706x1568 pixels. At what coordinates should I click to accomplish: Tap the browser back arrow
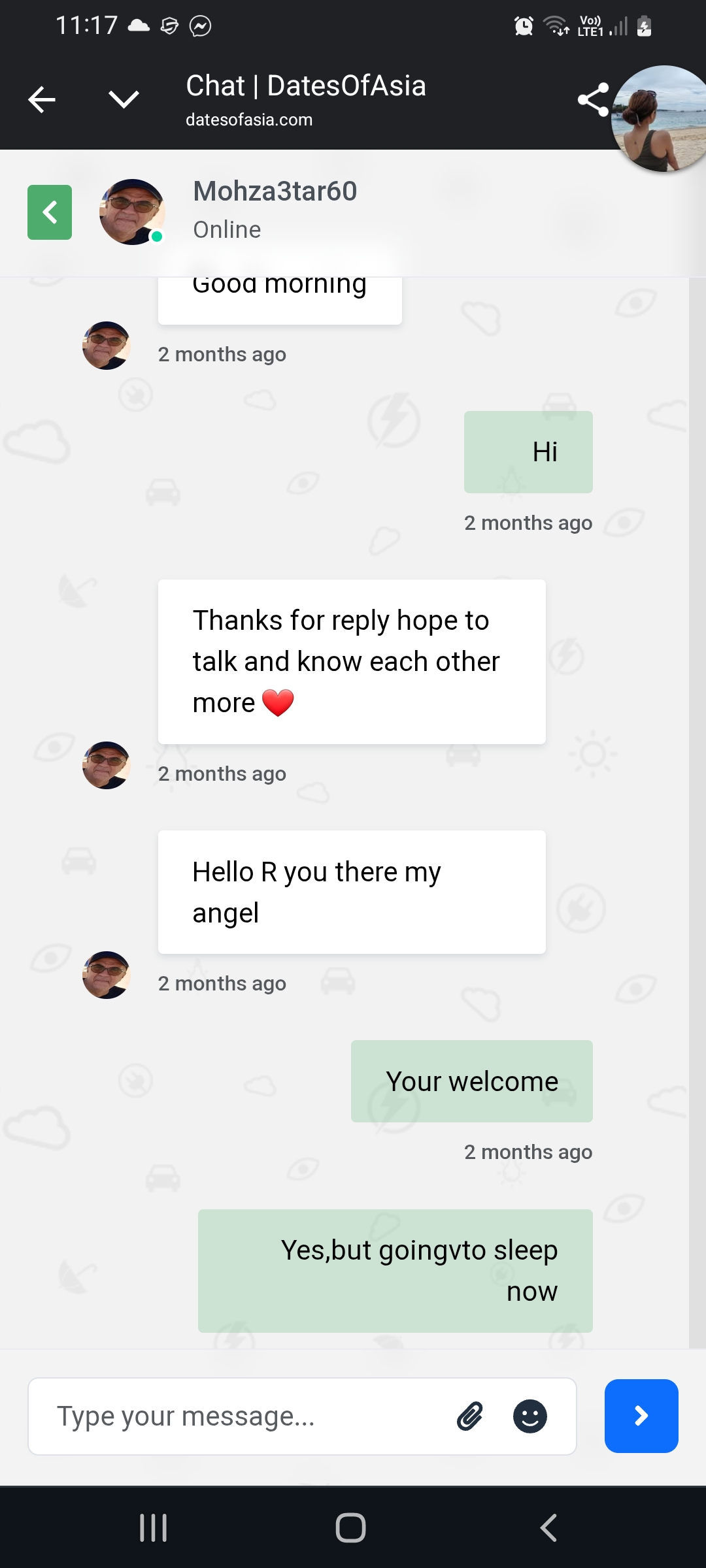(42, 100)
